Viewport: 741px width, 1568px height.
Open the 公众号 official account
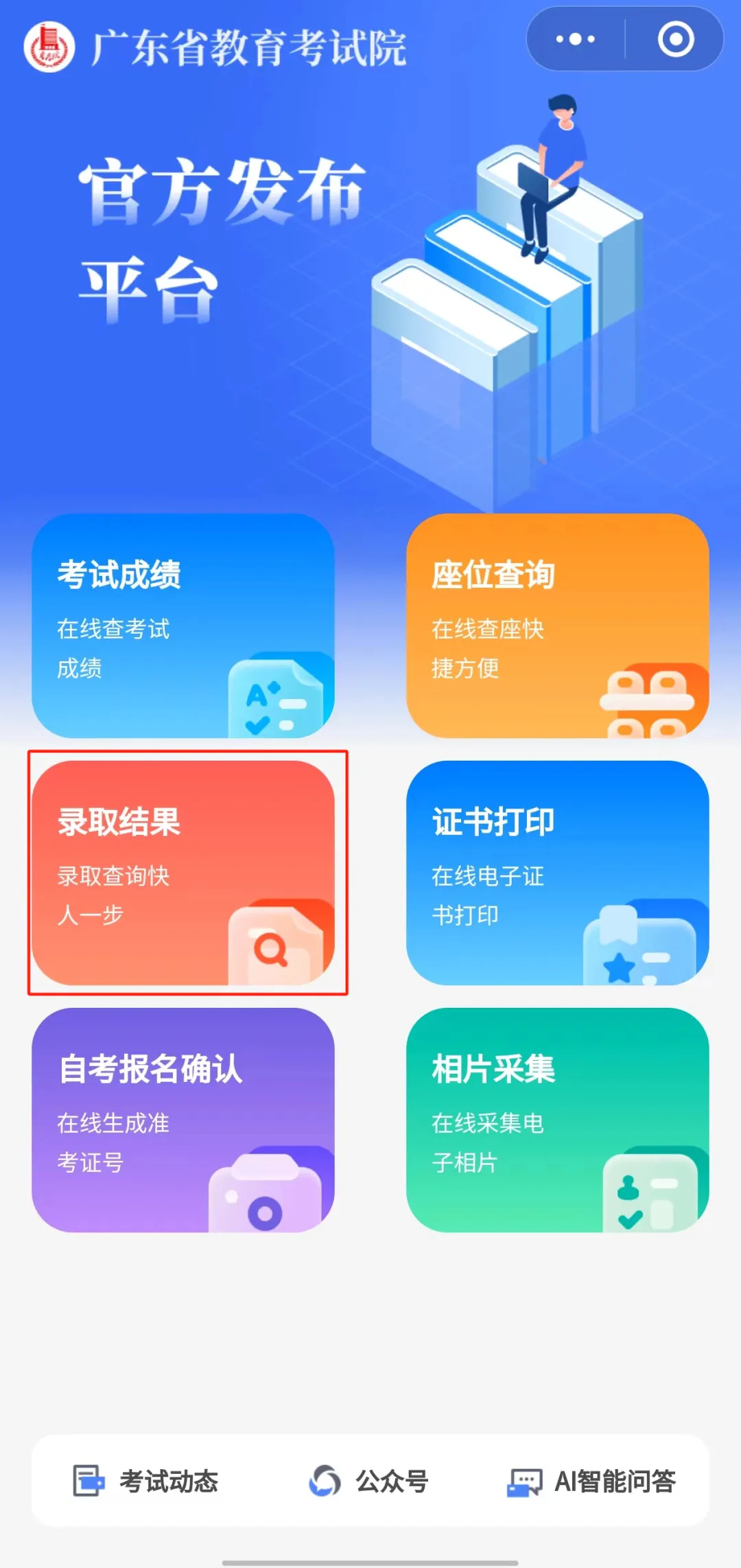pyautogui.click(x=369, y=1481)
